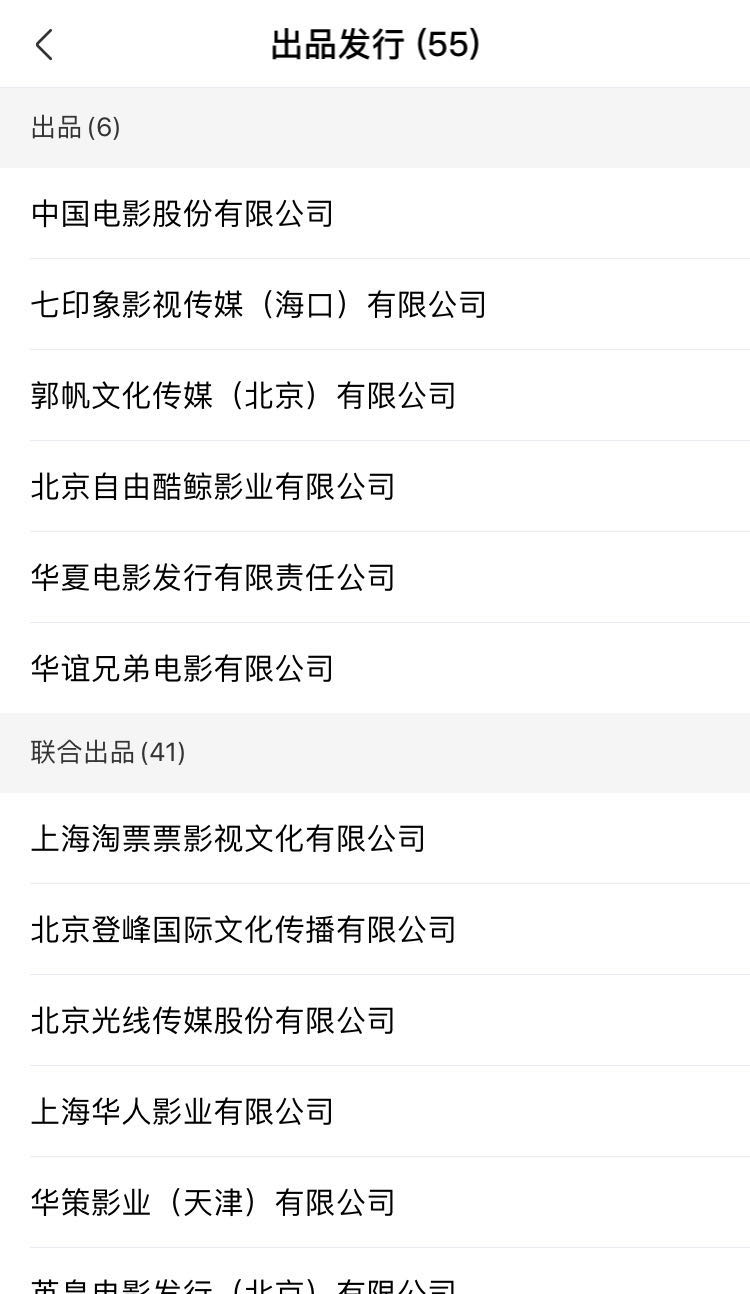
Task: Select 七印象影视传媒（海口）有限公司
Action: [258, 305]
